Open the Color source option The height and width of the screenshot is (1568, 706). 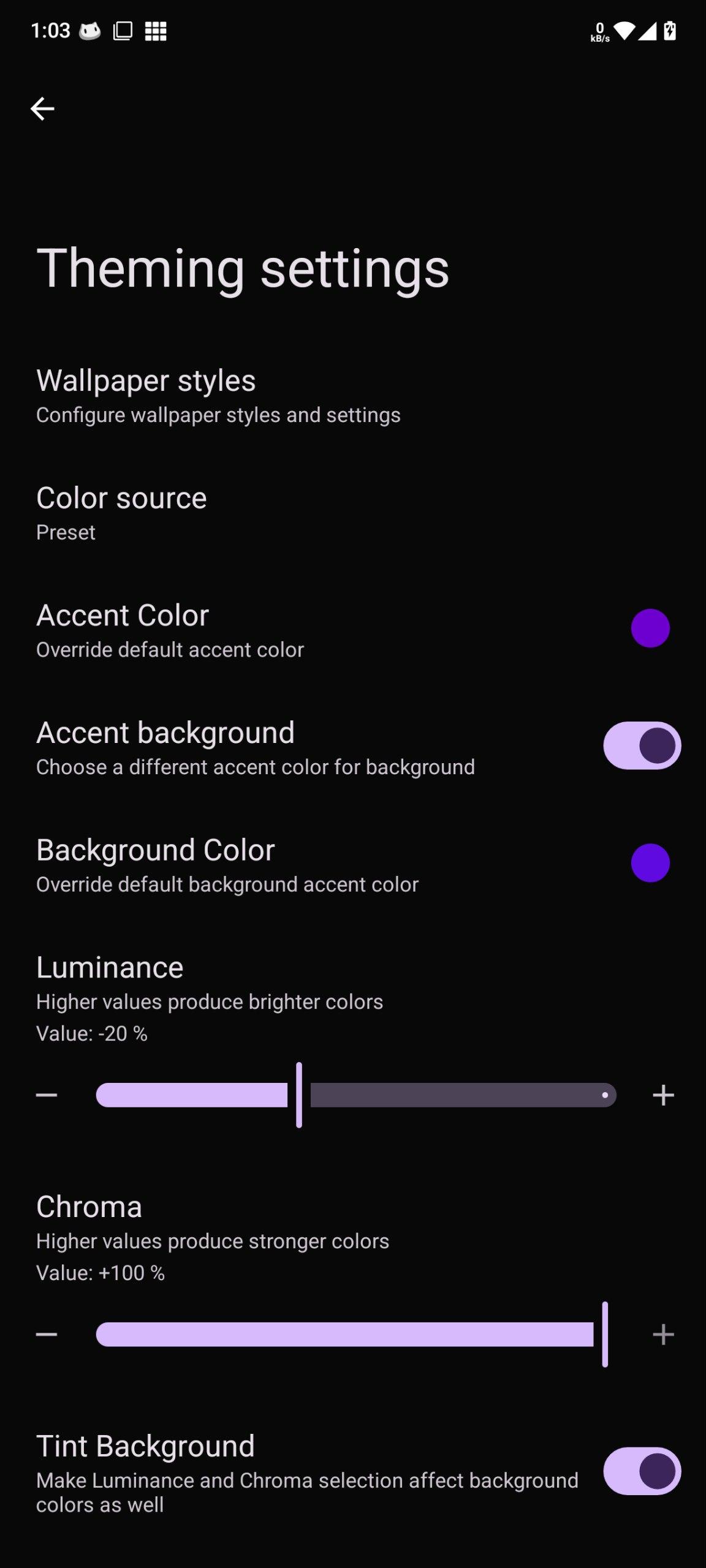(121, 513)
